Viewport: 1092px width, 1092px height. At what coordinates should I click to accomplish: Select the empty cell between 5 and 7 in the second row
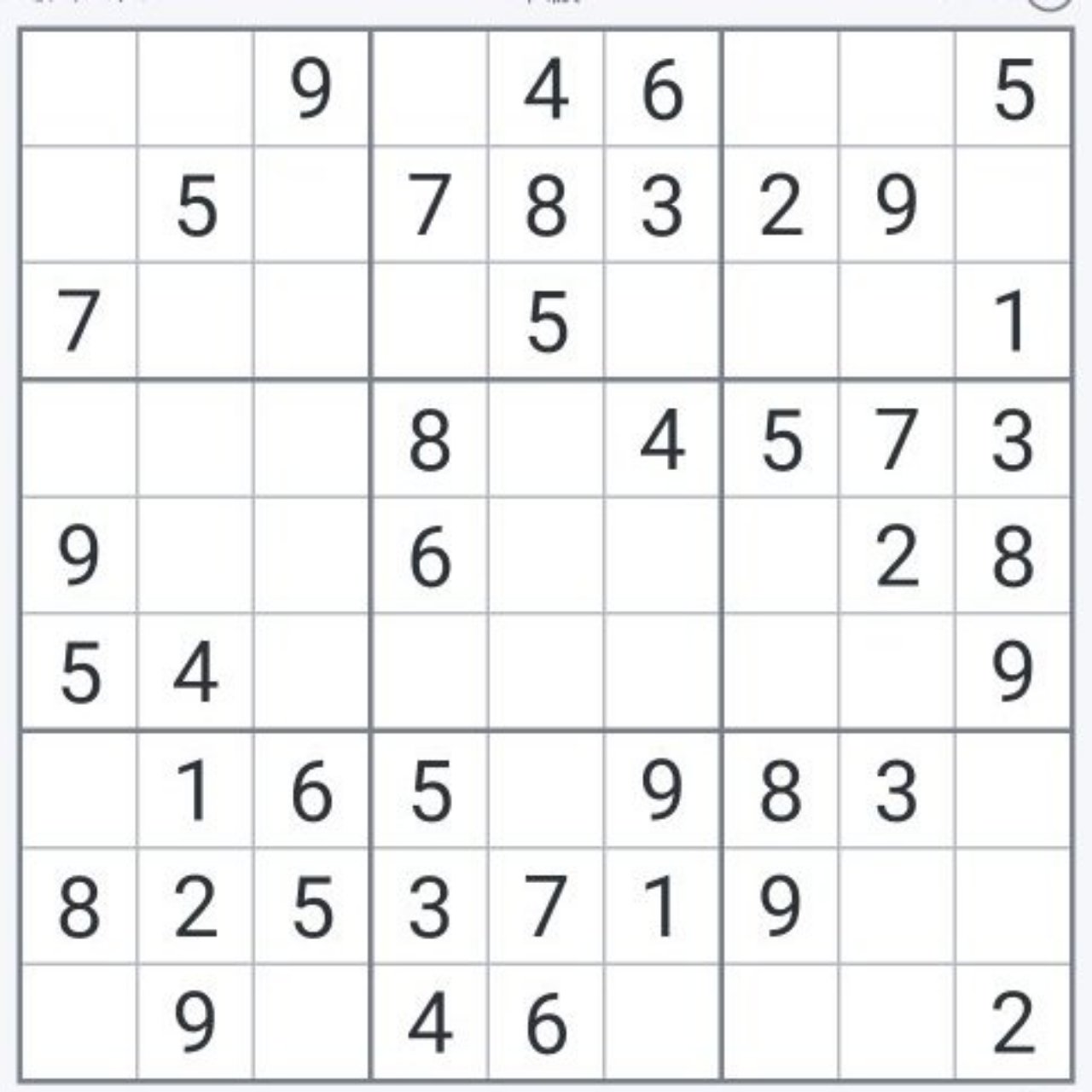click(311, 205)
